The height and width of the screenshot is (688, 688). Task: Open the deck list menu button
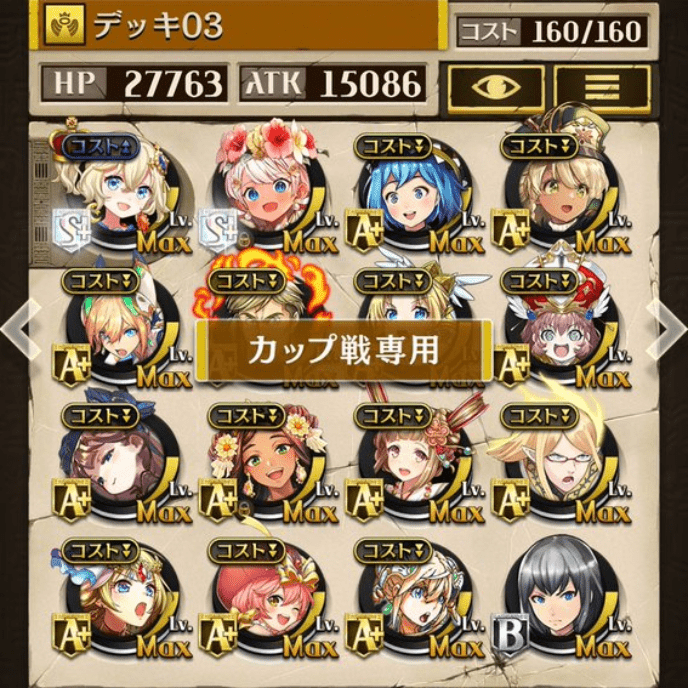[x=602, y=88]
